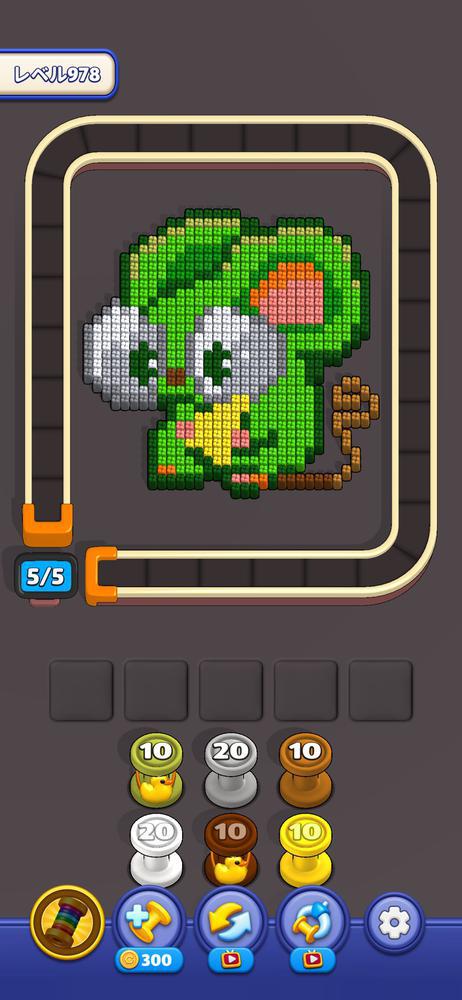Select the gray spool labeled 20
Viewport: 462px width, 1000px height.
[x=231, y=770]
